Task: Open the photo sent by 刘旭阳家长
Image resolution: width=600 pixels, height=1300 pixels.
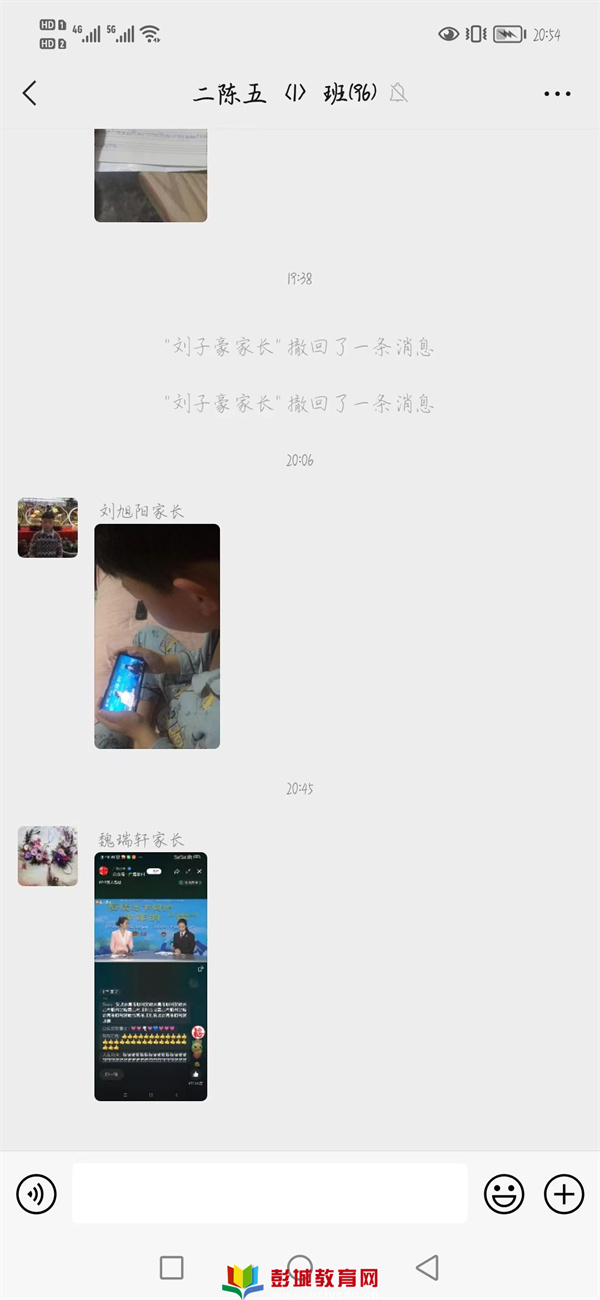Action: 157,636
